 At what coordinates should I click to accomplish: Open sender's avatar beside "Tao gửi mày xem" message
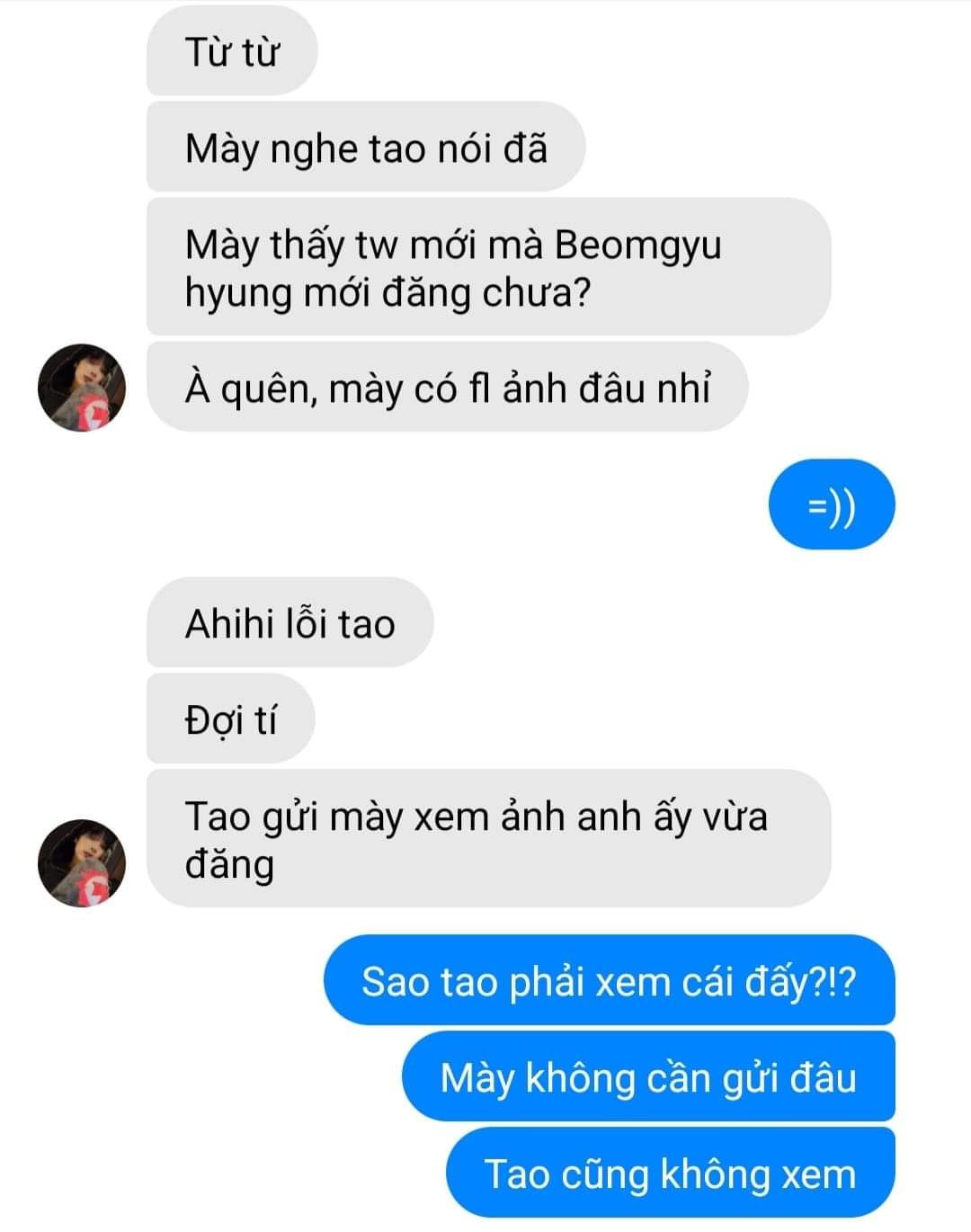pyautogui.click(x=82, y=862)
